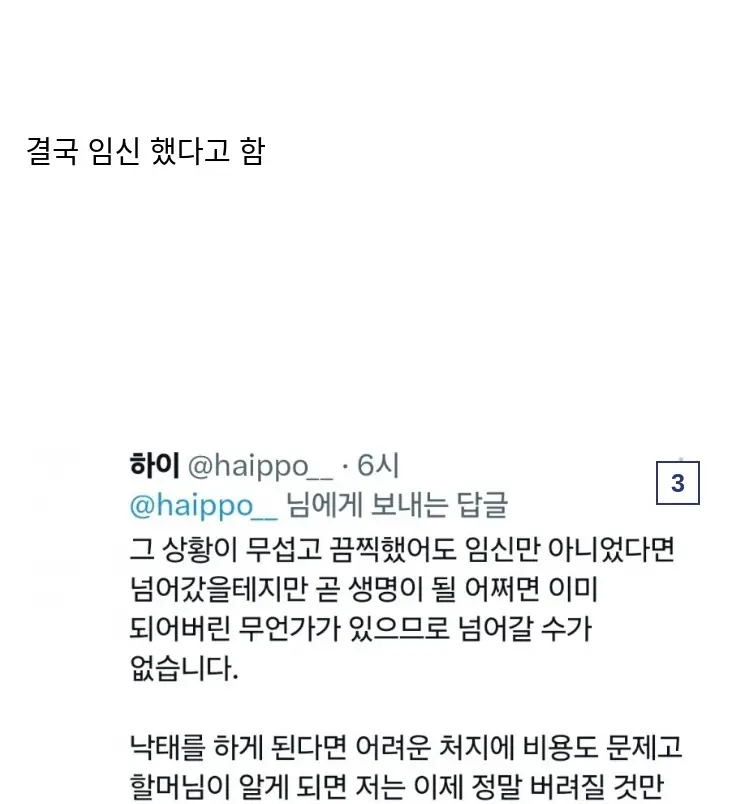Tap the numbered 3 badge on the tweet
This screenshot has width=740, height=804.
pos(678,484)
